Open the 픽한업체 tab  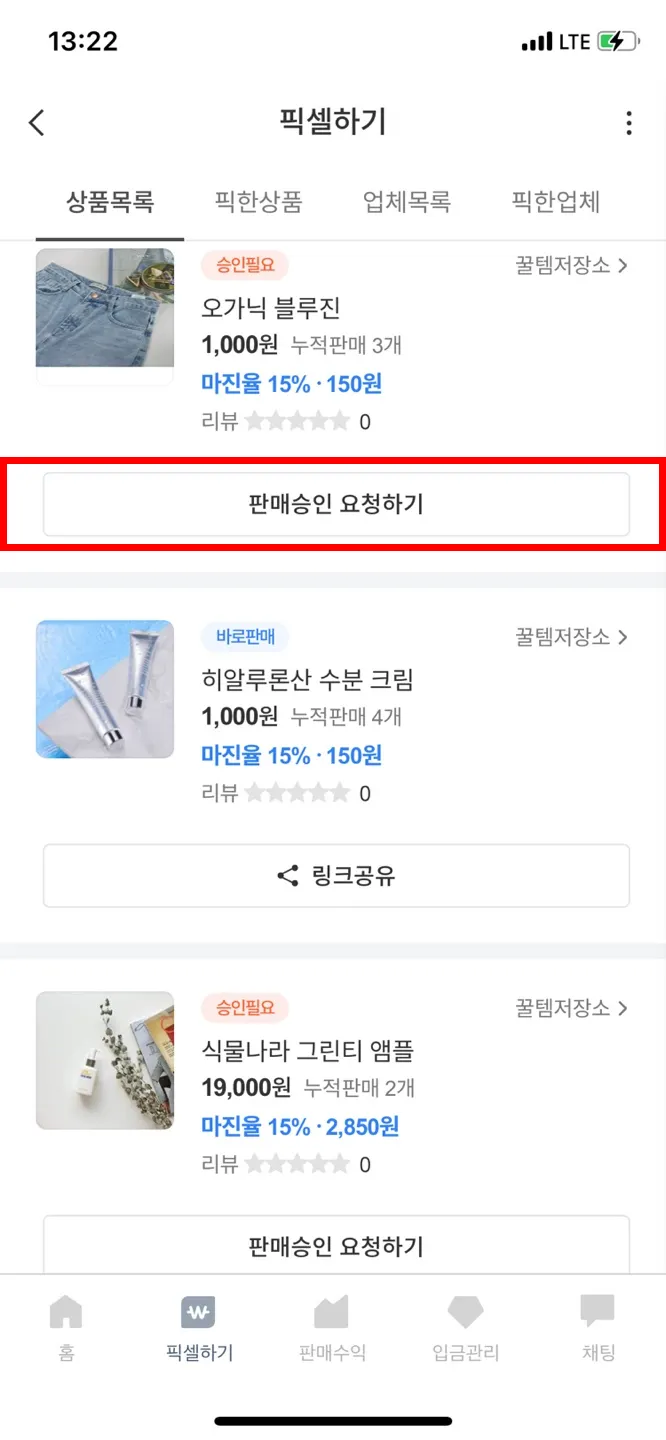[555, 203]
